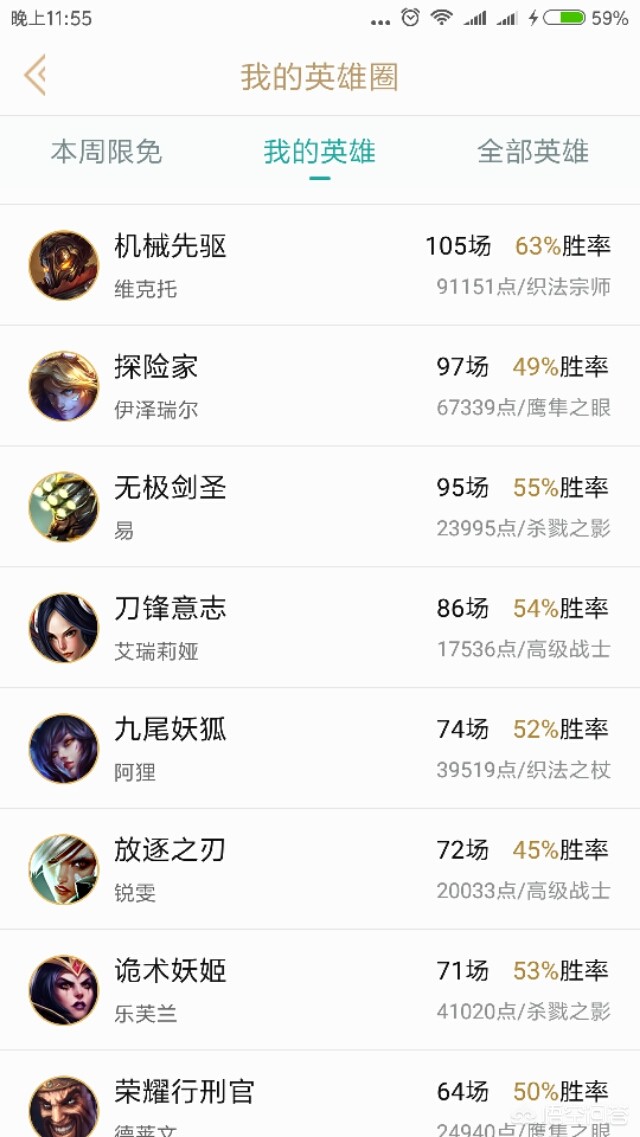This screenshot has height=1137, width=640.
Task: Open hero 机械先驱 维克托
Action: 320,265
